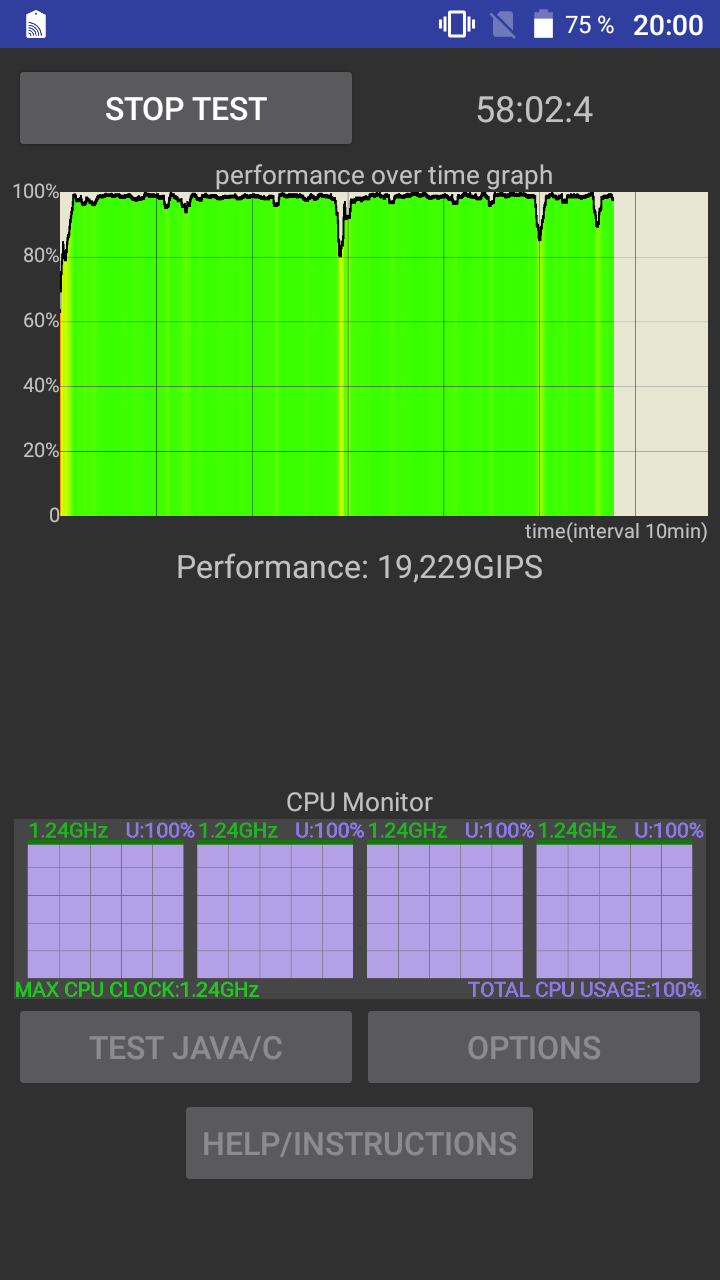Screen dimensions: 720x1280
Task: Tap the TEST JAVA/C button
Action: coord(186,1047)
